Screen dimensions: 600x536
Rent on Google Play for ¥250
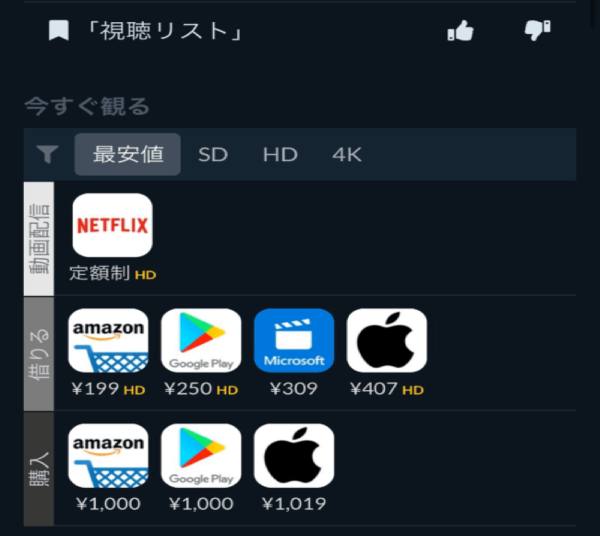pos(201,341)
